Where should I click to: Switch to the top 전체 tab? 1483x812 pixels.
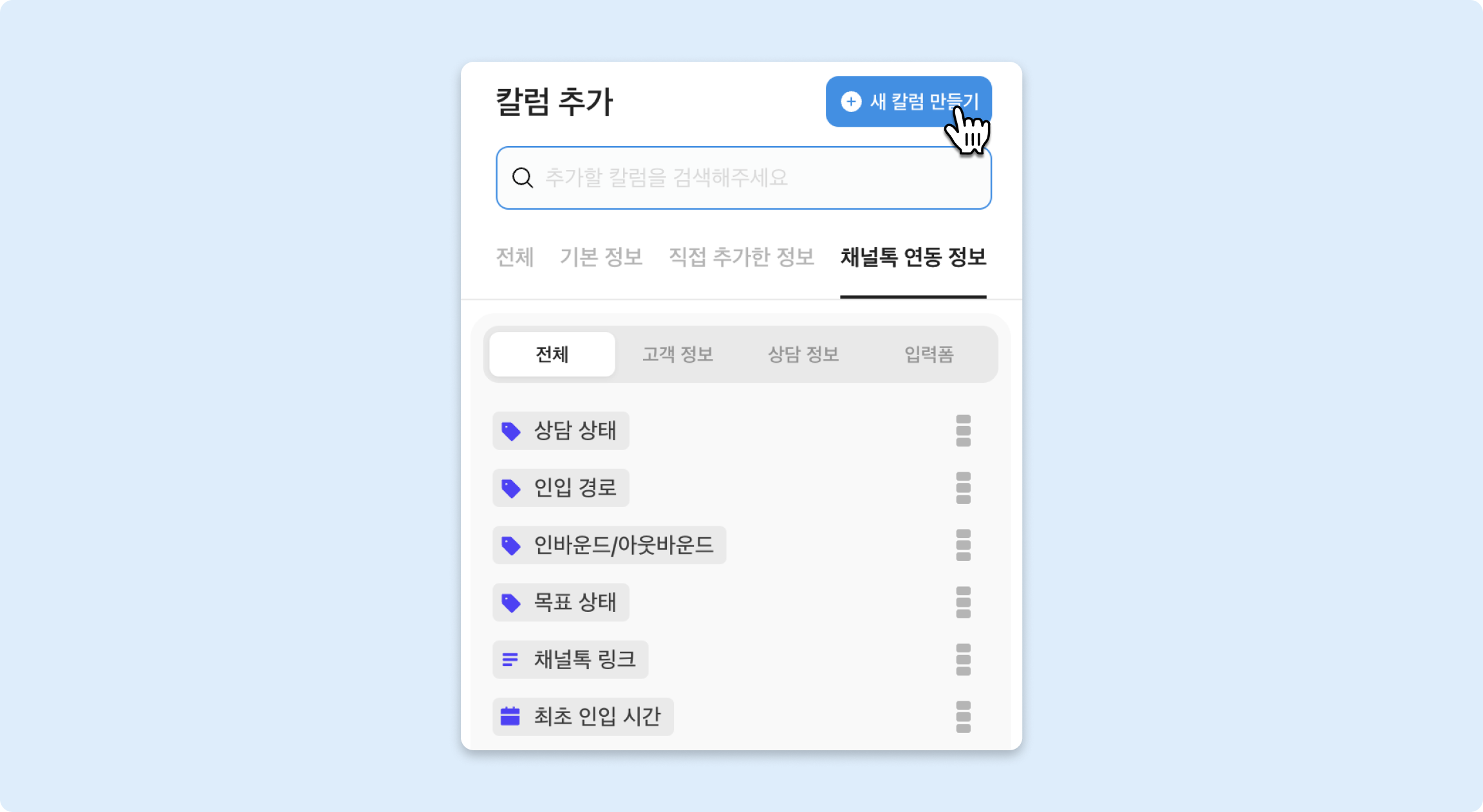(515, 257)
